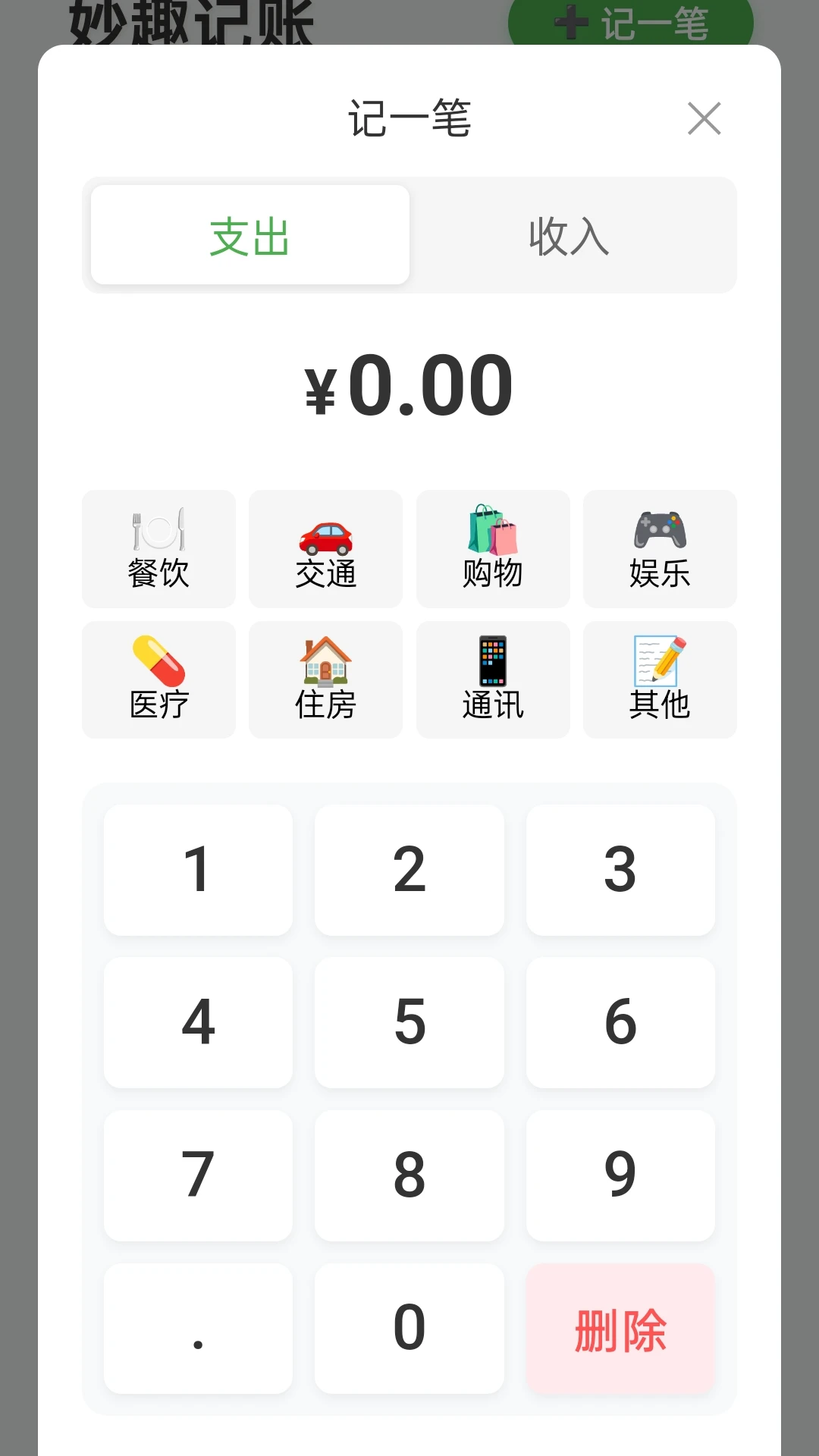Select the 餐饮 dining category icon
Screen dimensions: 819x1456
coord(158,549)
